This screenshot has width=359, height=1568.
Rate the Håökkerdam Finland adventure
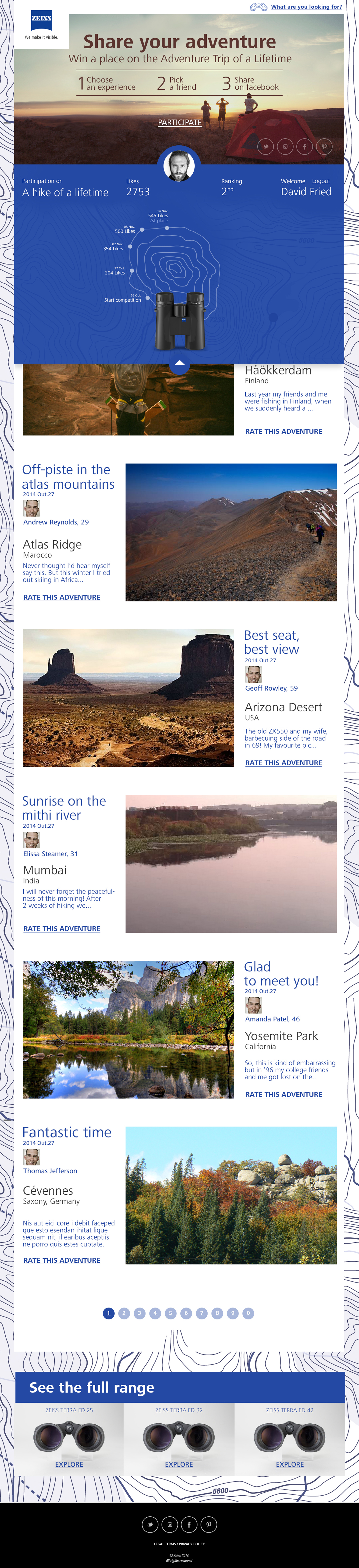pyautogui.click(x=284, y=431)
